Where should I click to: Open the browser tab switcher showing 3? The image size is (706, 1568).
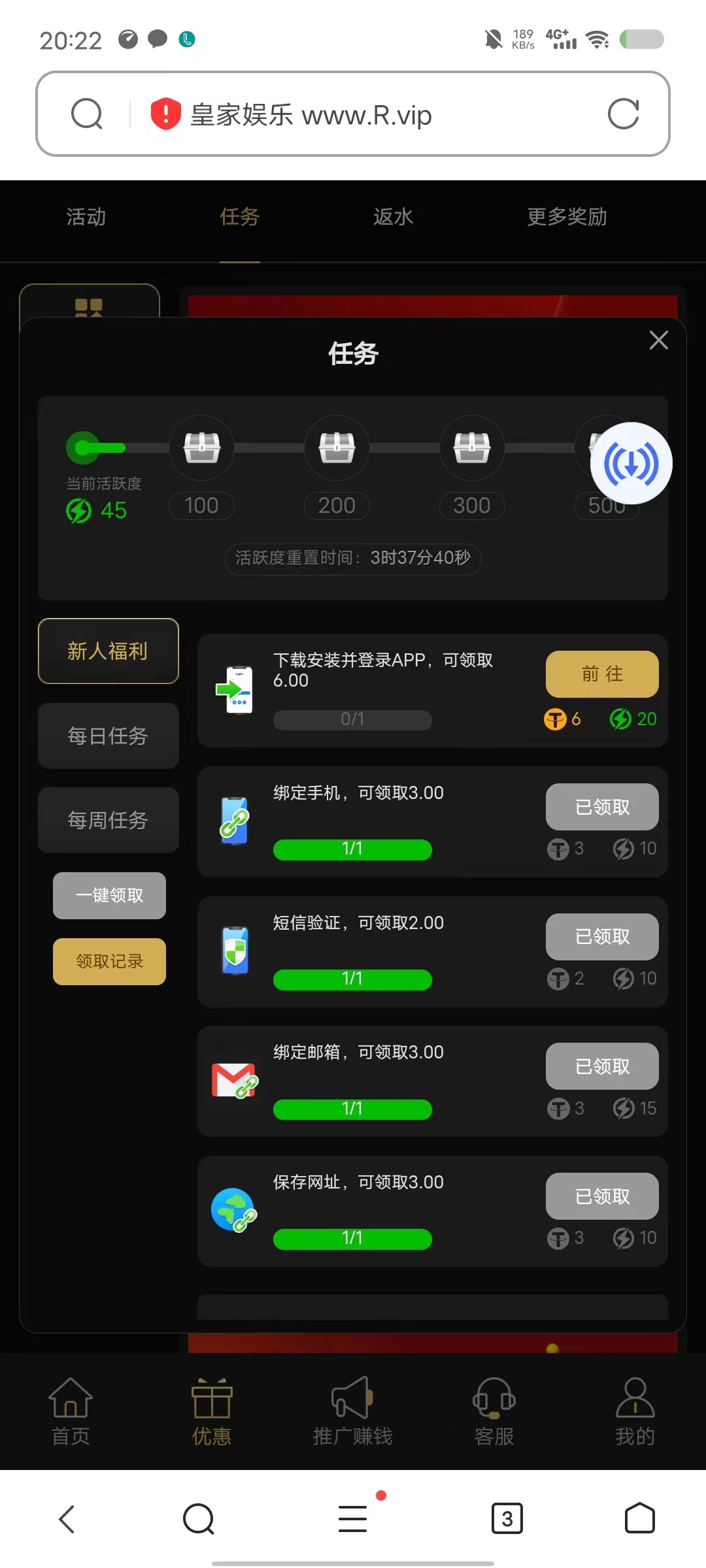(507, 1518)
